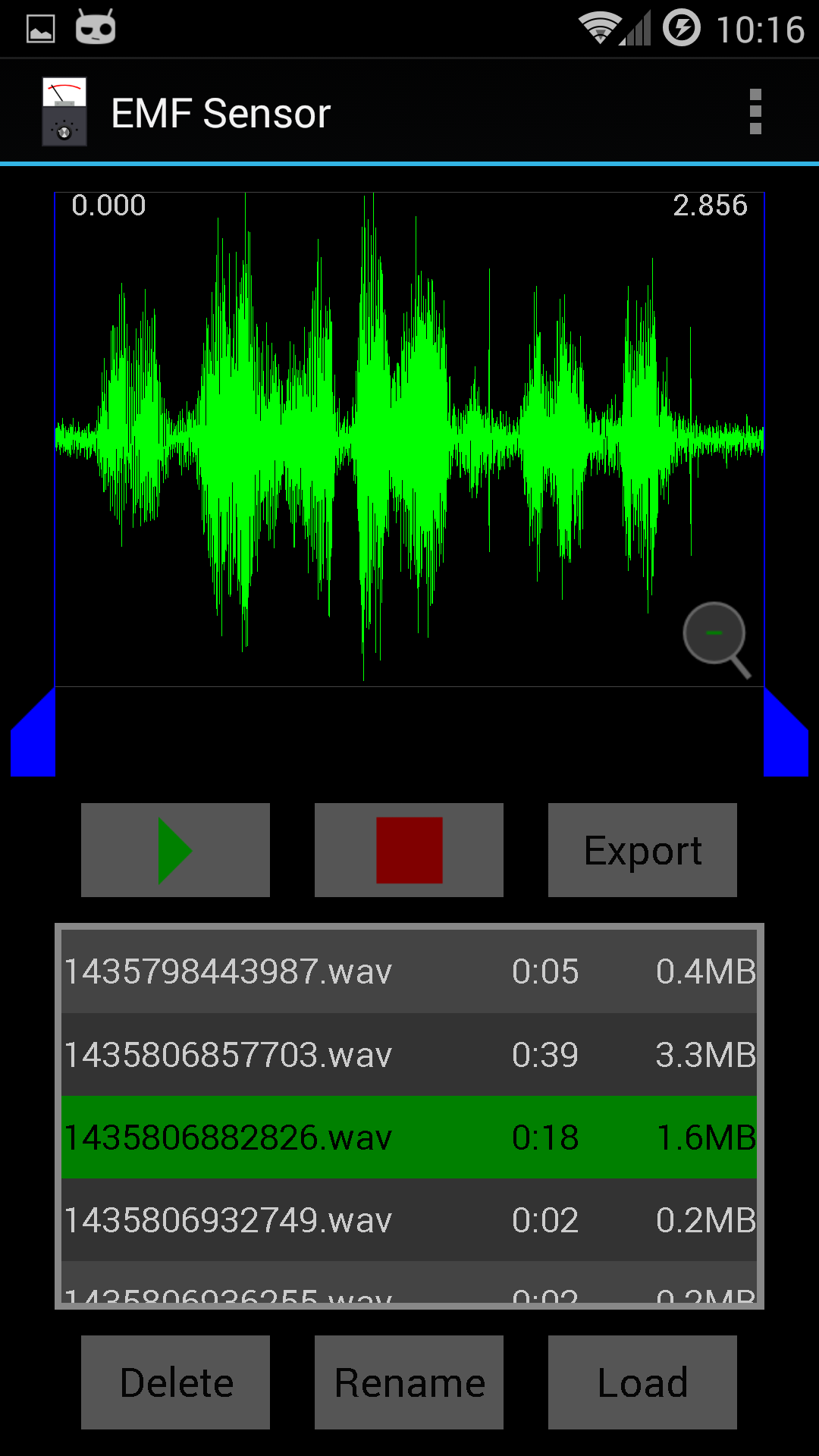Screen dimensions: 819x1456
Task: Rename the highlighted recording
Action: pyautogui.click(x=409, y=1381)
